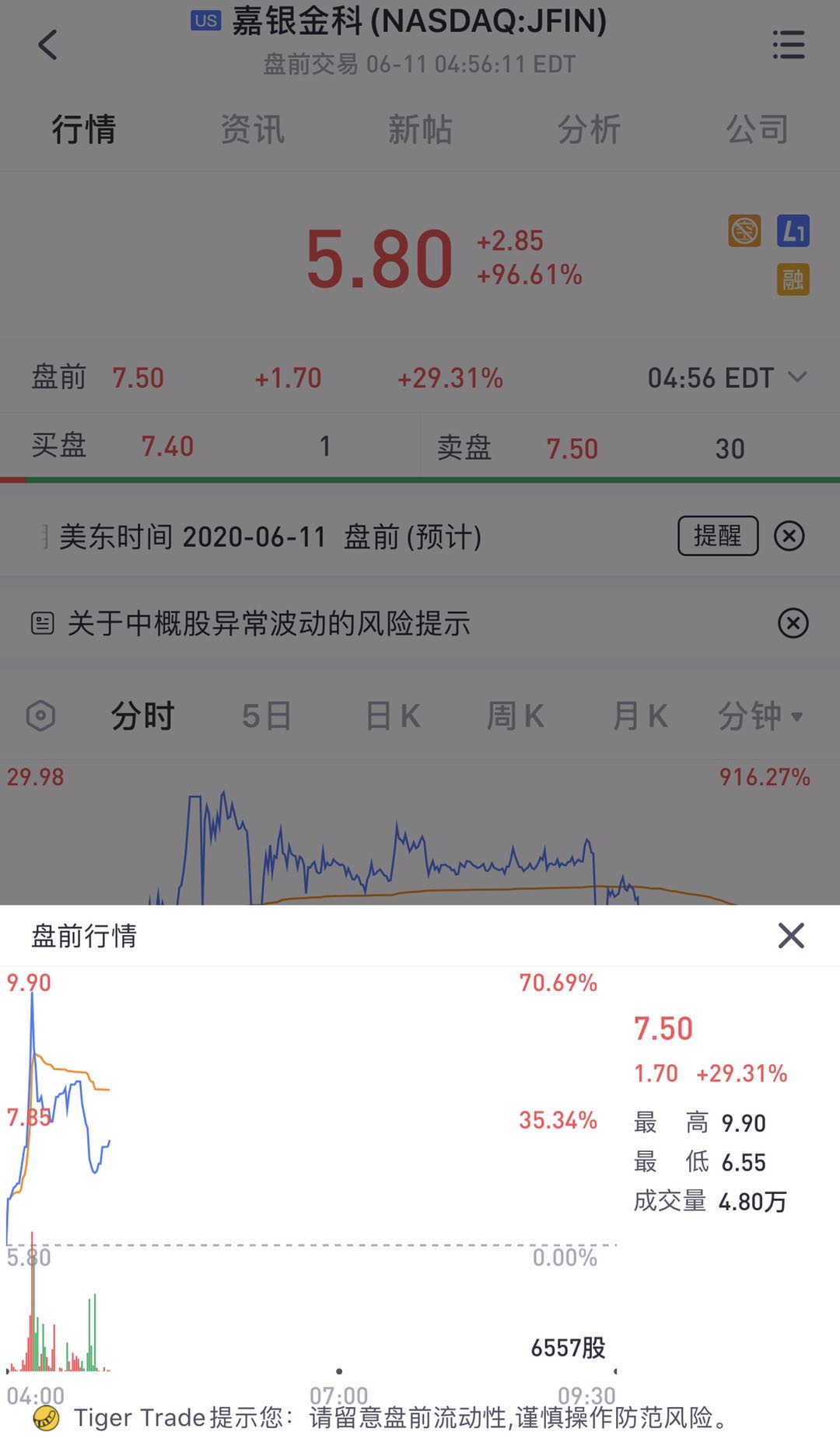Image resolution: width=840 pixels, height=1453 pixels.
Task: Dismiss the 风险提示 banner
Action: click(793, 623)
